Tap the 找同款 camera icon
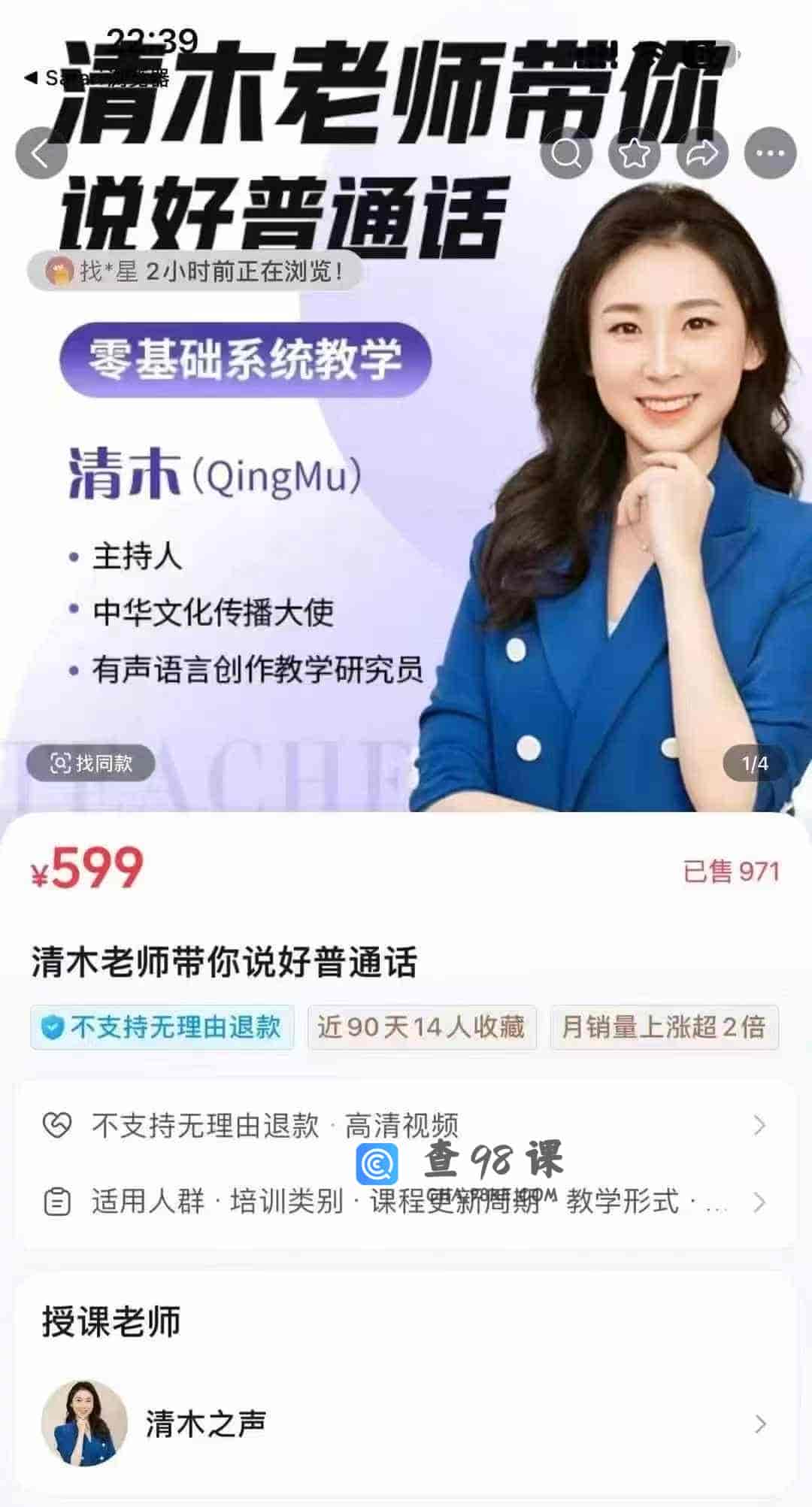The width and height of the screenshot is (812, 1507). tap(60, 764)
